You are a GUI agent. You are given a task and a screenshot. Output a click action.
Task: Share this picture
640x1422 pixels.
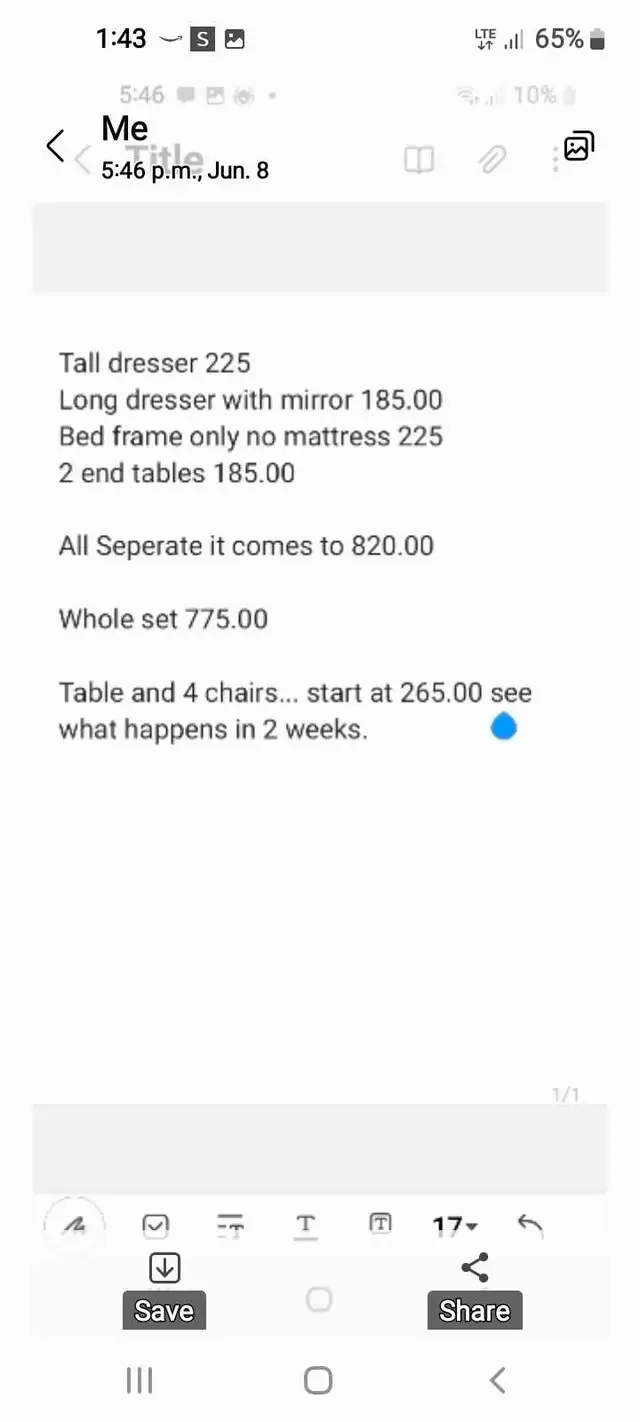475,1290
